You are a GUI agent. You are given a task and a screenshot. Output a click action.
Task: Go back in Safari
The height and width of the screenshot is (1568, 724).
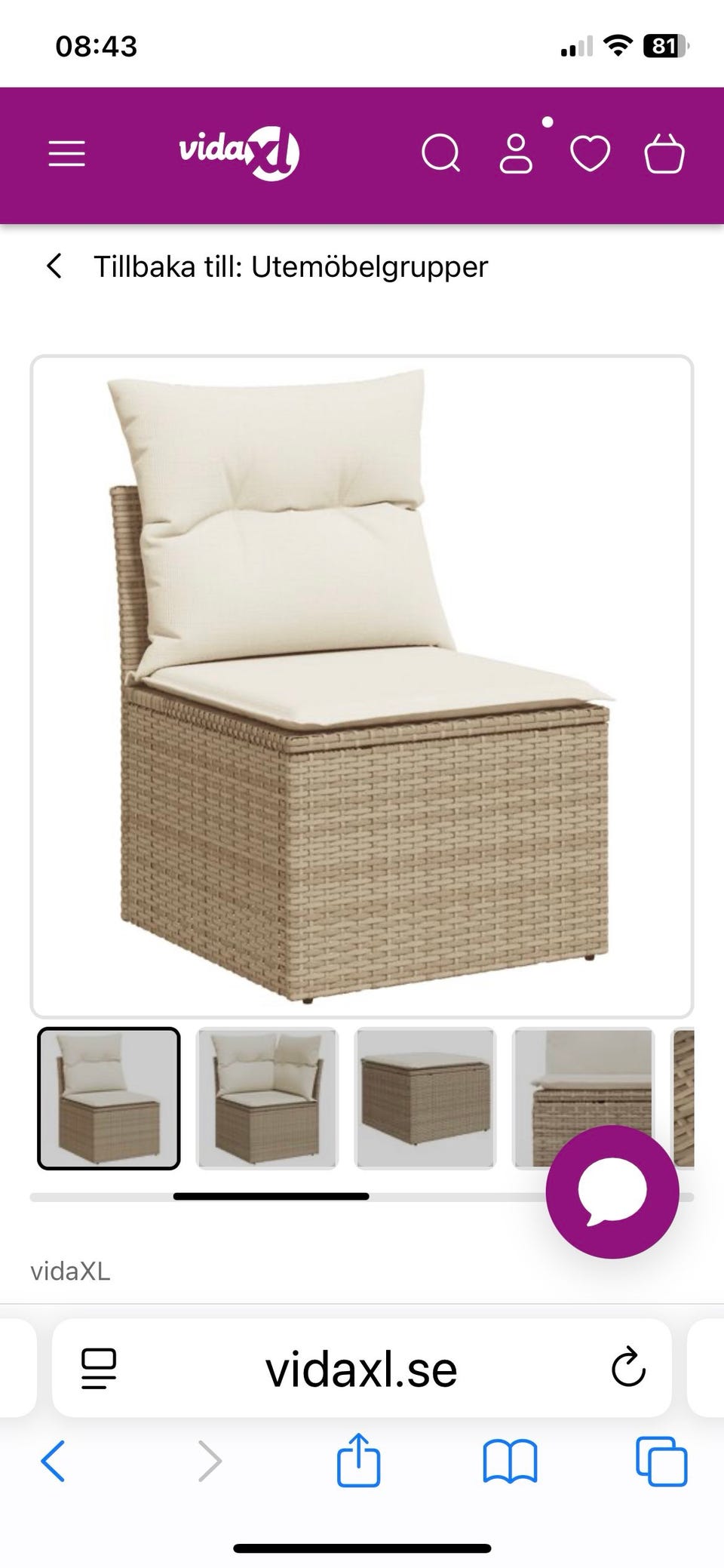[x=53, y=1462]
